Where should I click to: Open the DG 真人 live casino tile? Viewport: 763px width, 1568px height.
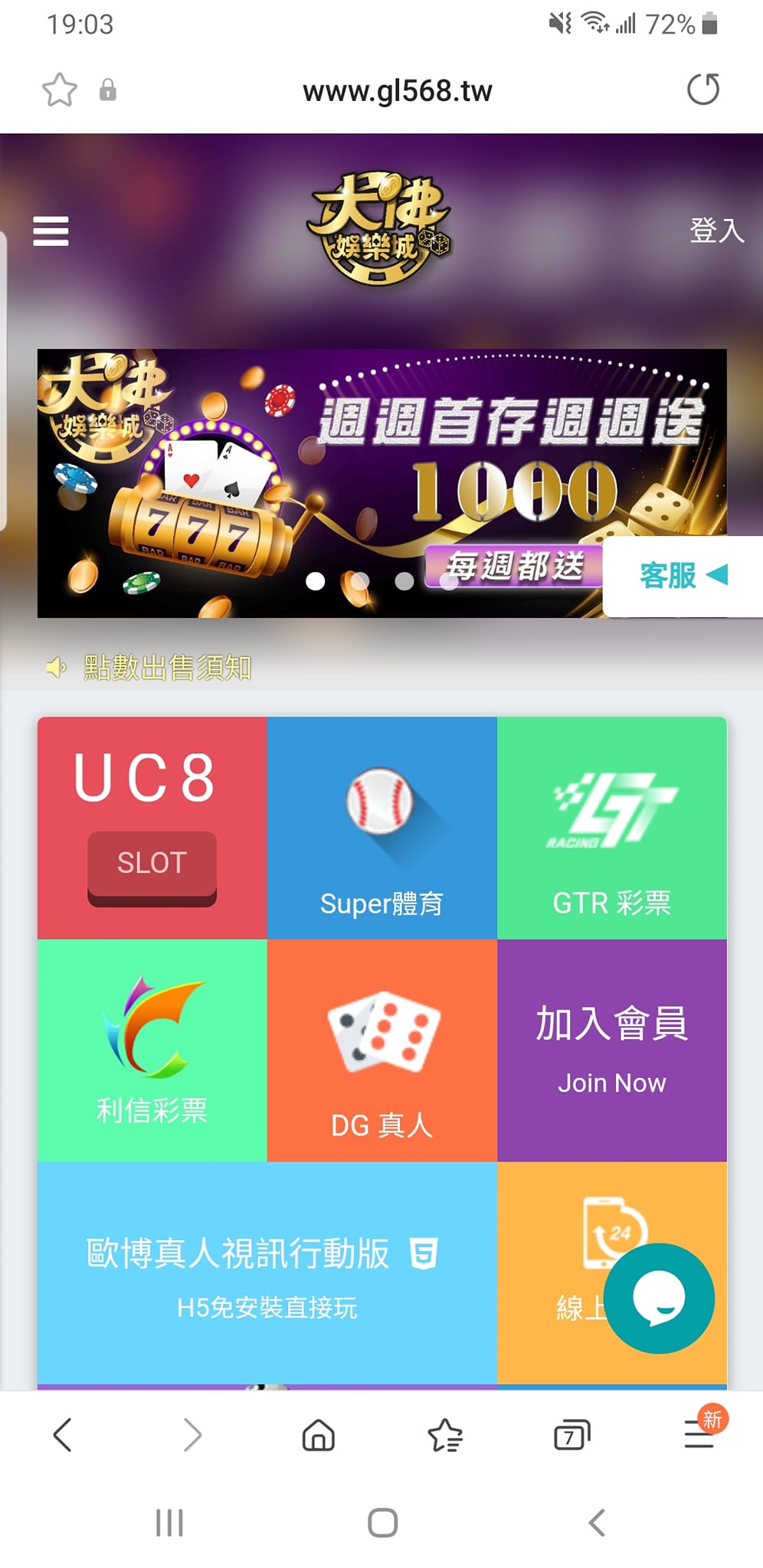[381, 1050]
